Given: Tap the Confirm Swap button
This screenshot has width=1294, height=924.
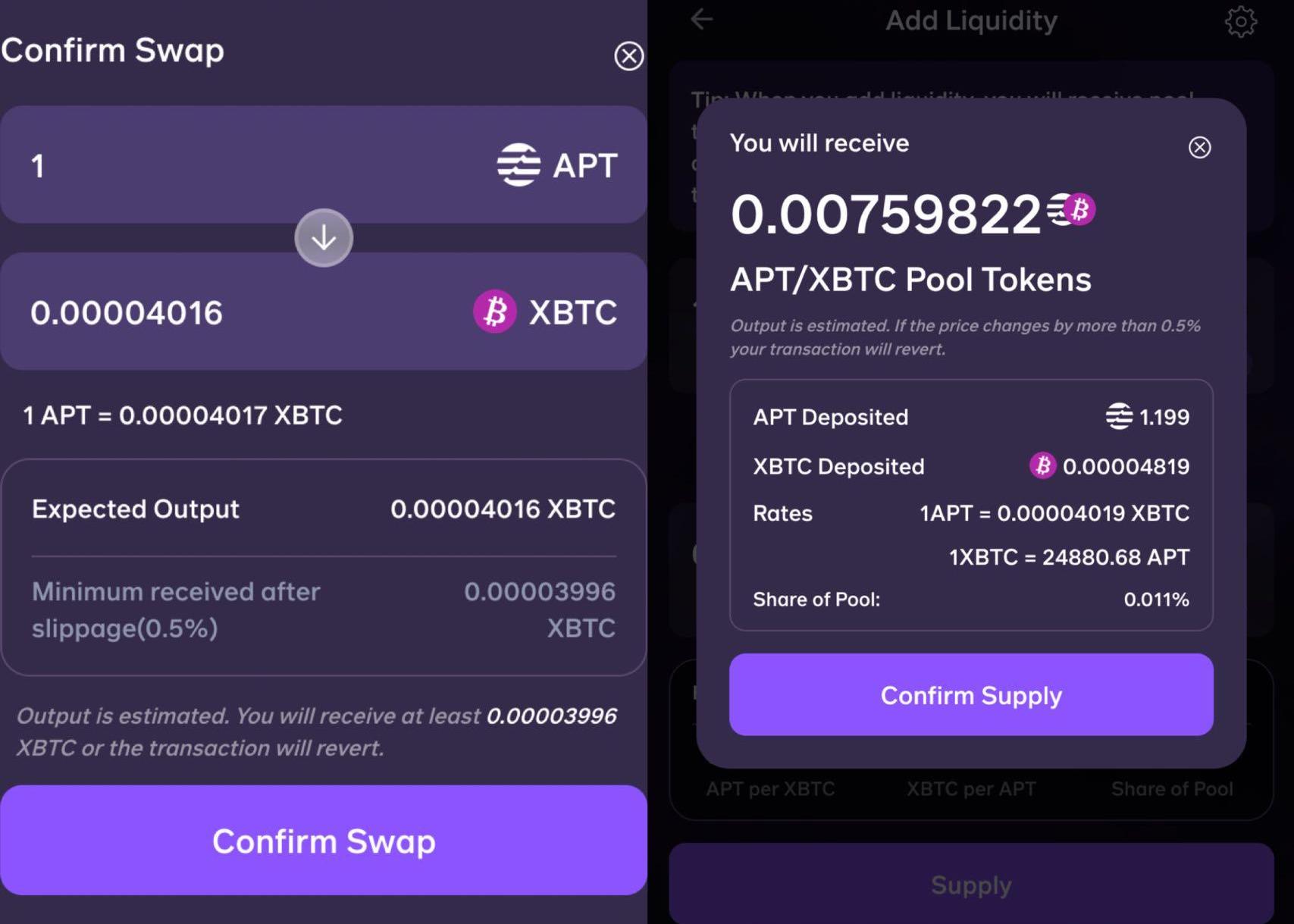Looking at the screenshot, I should pyautogui.click(x=324, y=840).
